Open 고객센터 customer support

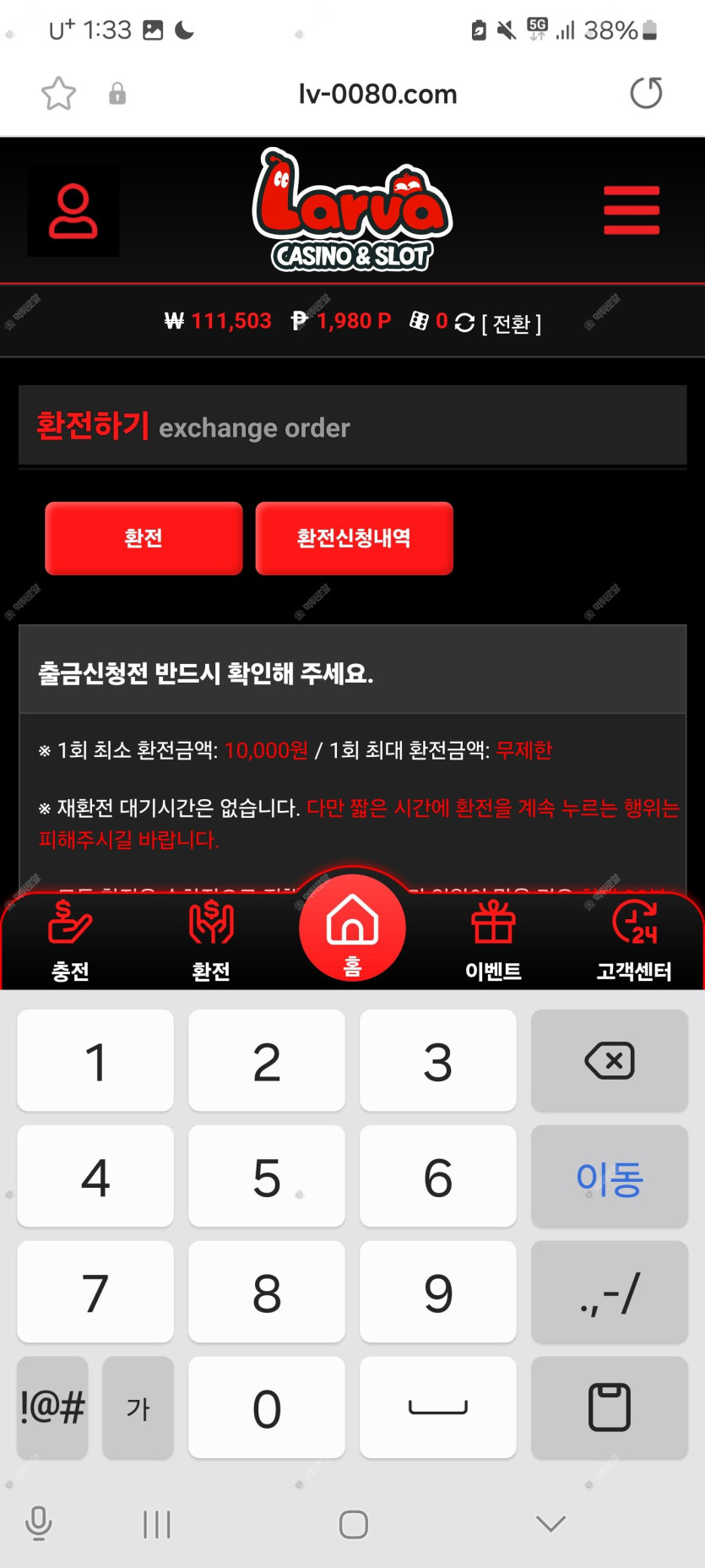pyautogui.click(x=634, y=940)
